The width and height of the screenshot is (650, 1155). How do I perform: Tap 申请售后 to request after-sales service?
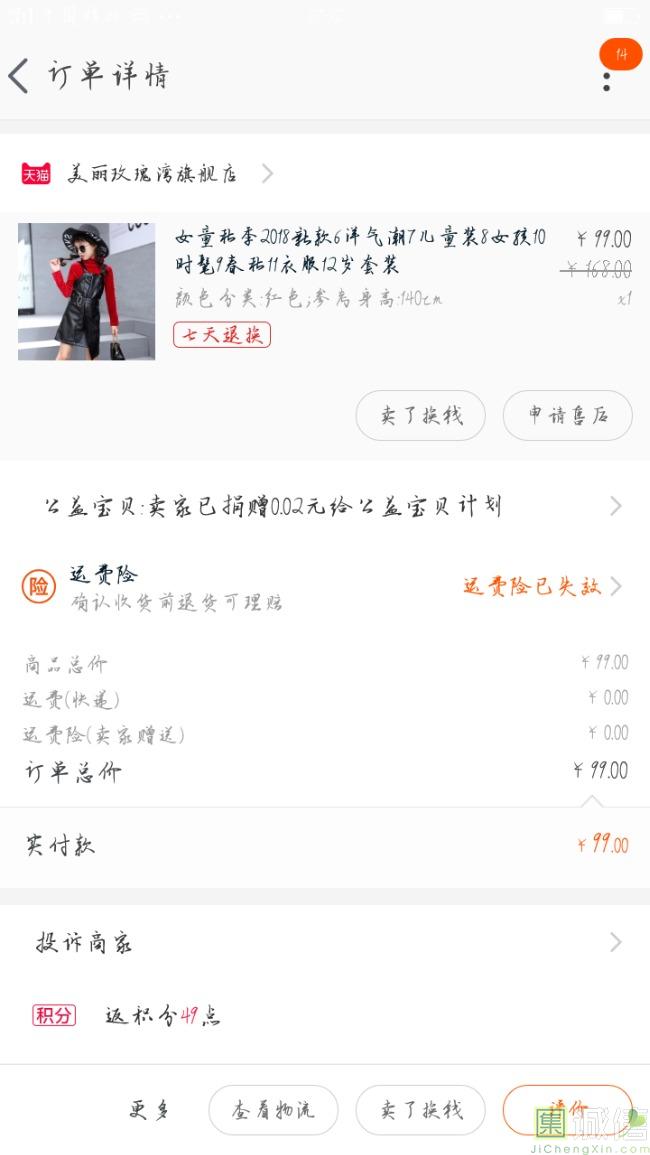tap(567, 415)
